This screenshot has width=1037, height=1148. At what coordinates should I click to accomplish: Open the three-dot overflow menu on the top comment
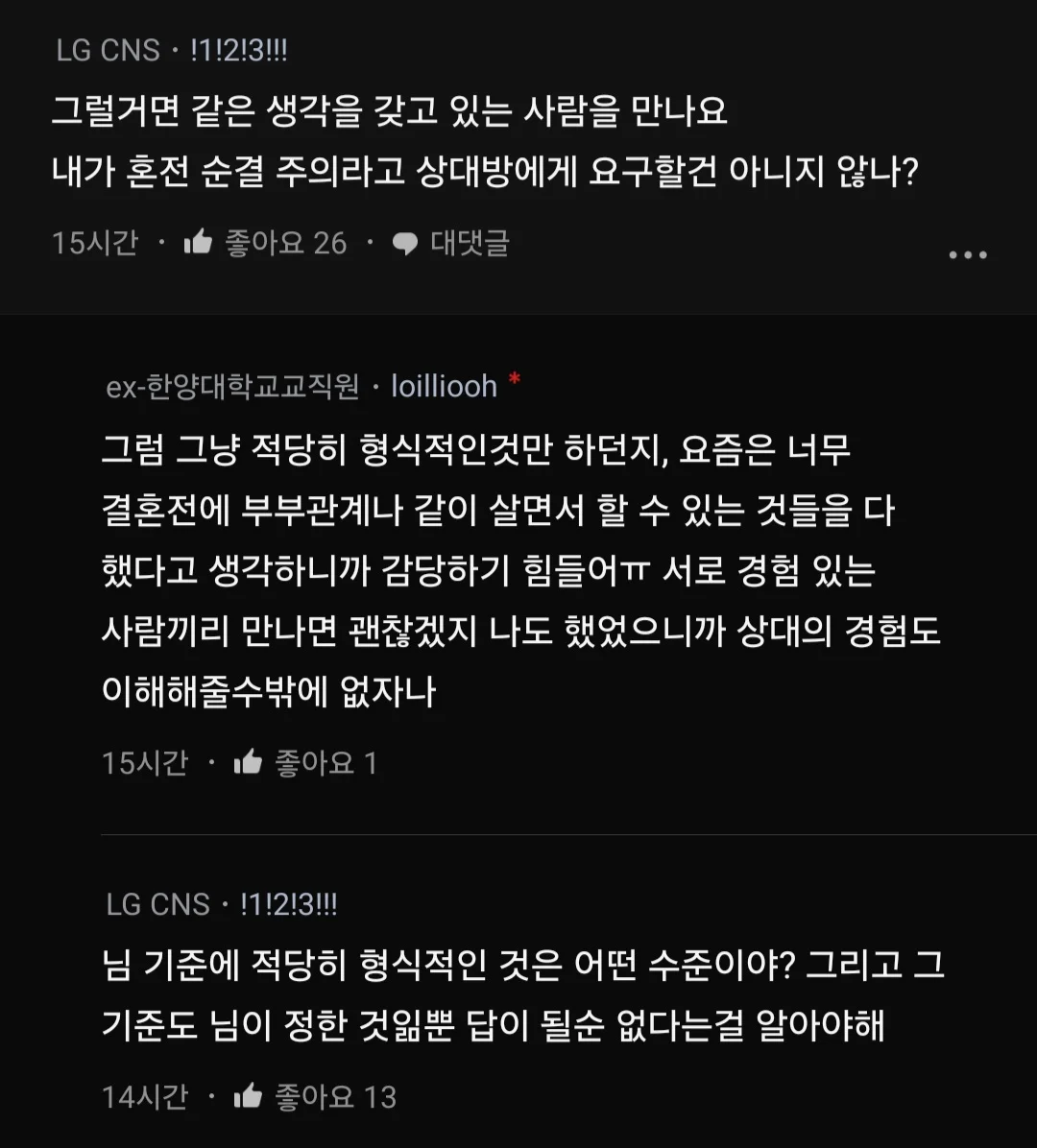pyautogui.click(x=967, y=254)
